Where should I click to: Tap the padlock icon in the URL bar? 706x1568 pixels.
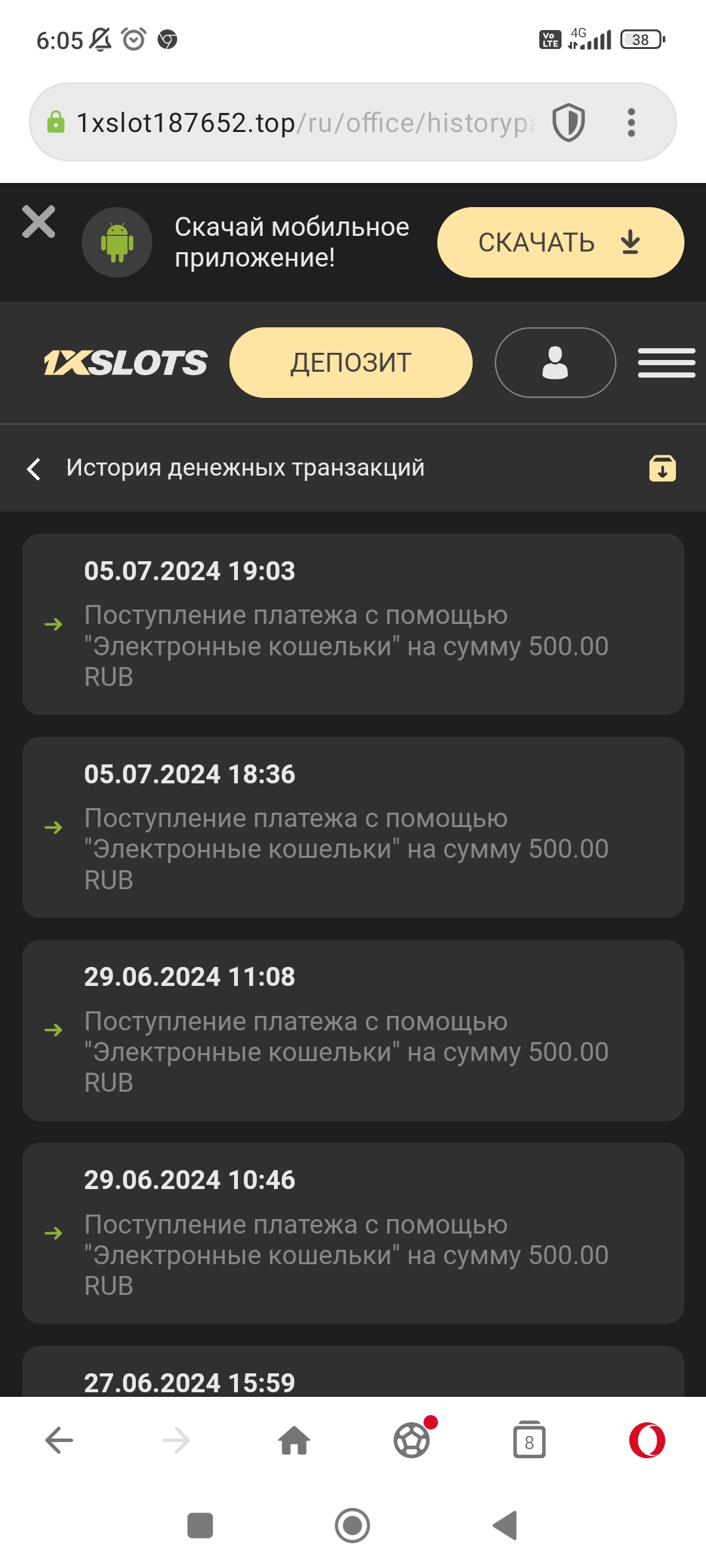tap(56, 122)
